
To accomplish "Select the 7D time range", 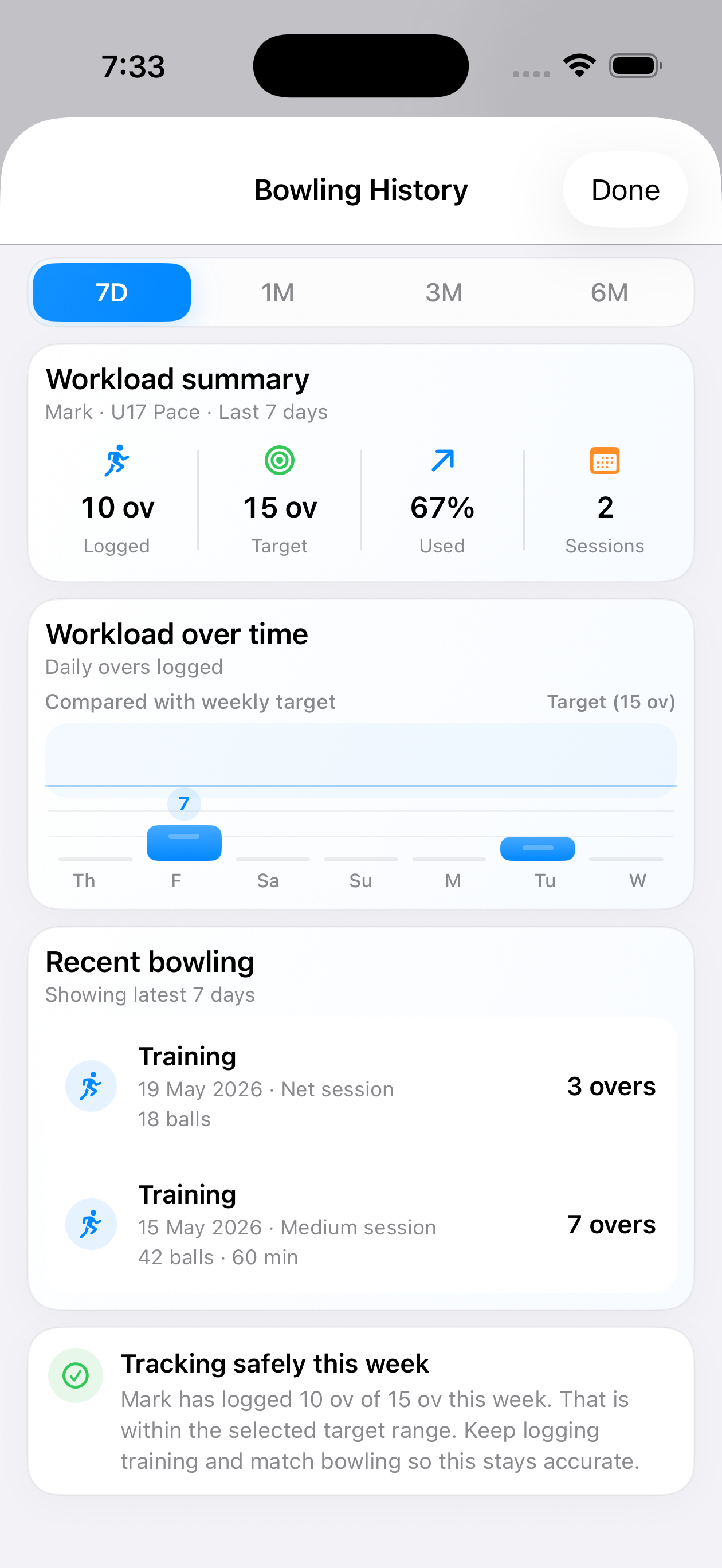I will coord(112,292).
